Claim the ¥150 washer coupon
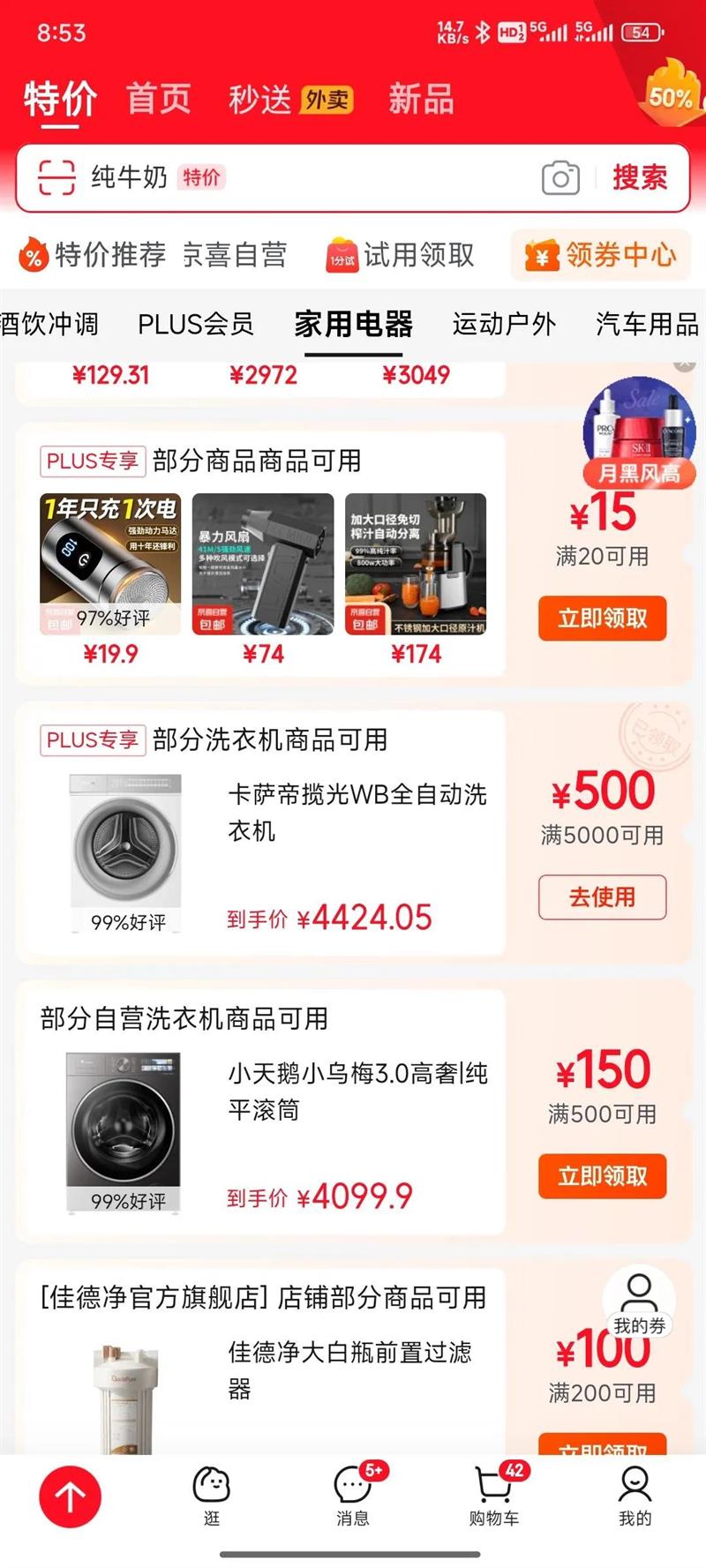This screenshot has width=706, height=1568. point(602,1176)
